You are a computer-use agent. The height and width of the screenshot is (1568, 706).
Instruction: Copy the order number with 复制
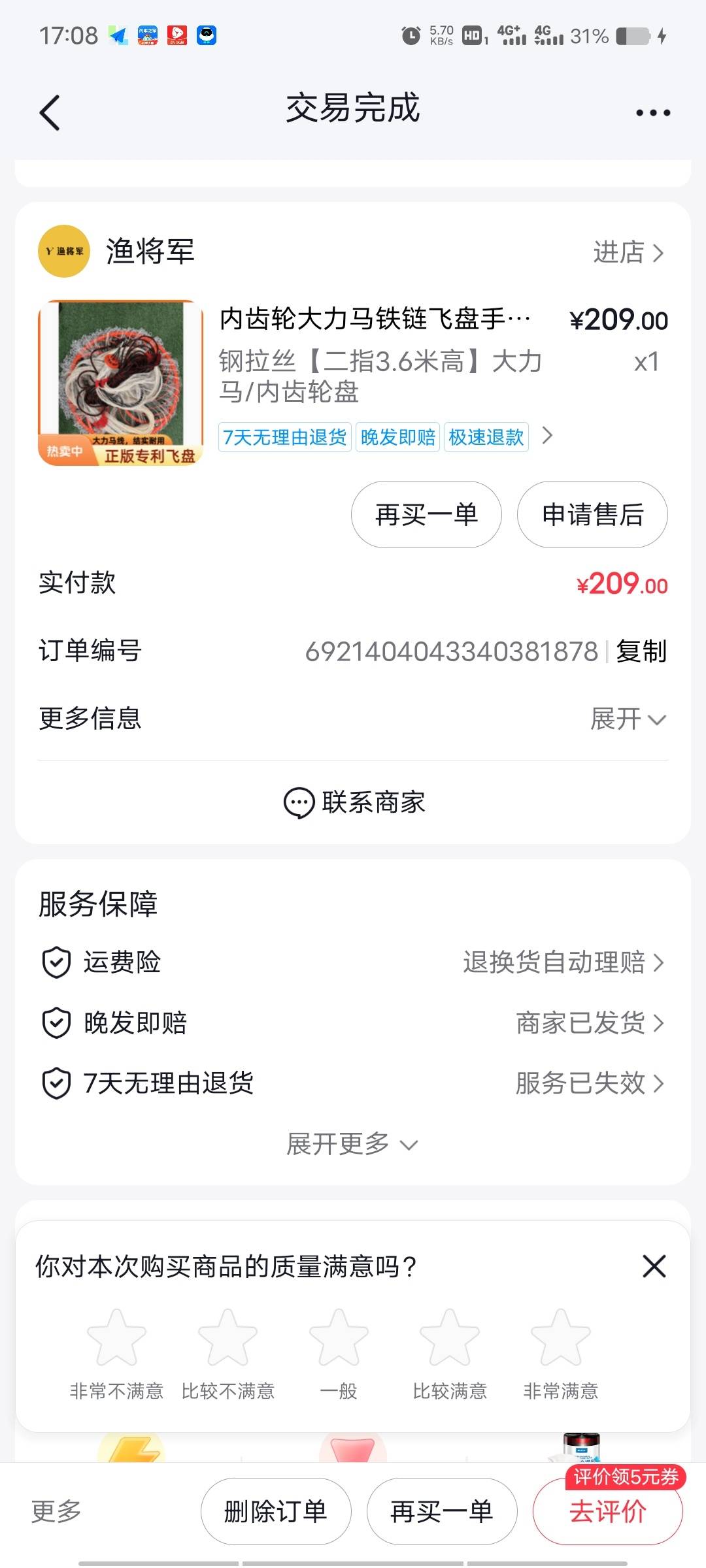pyautogui.click(x=641, y=651)
